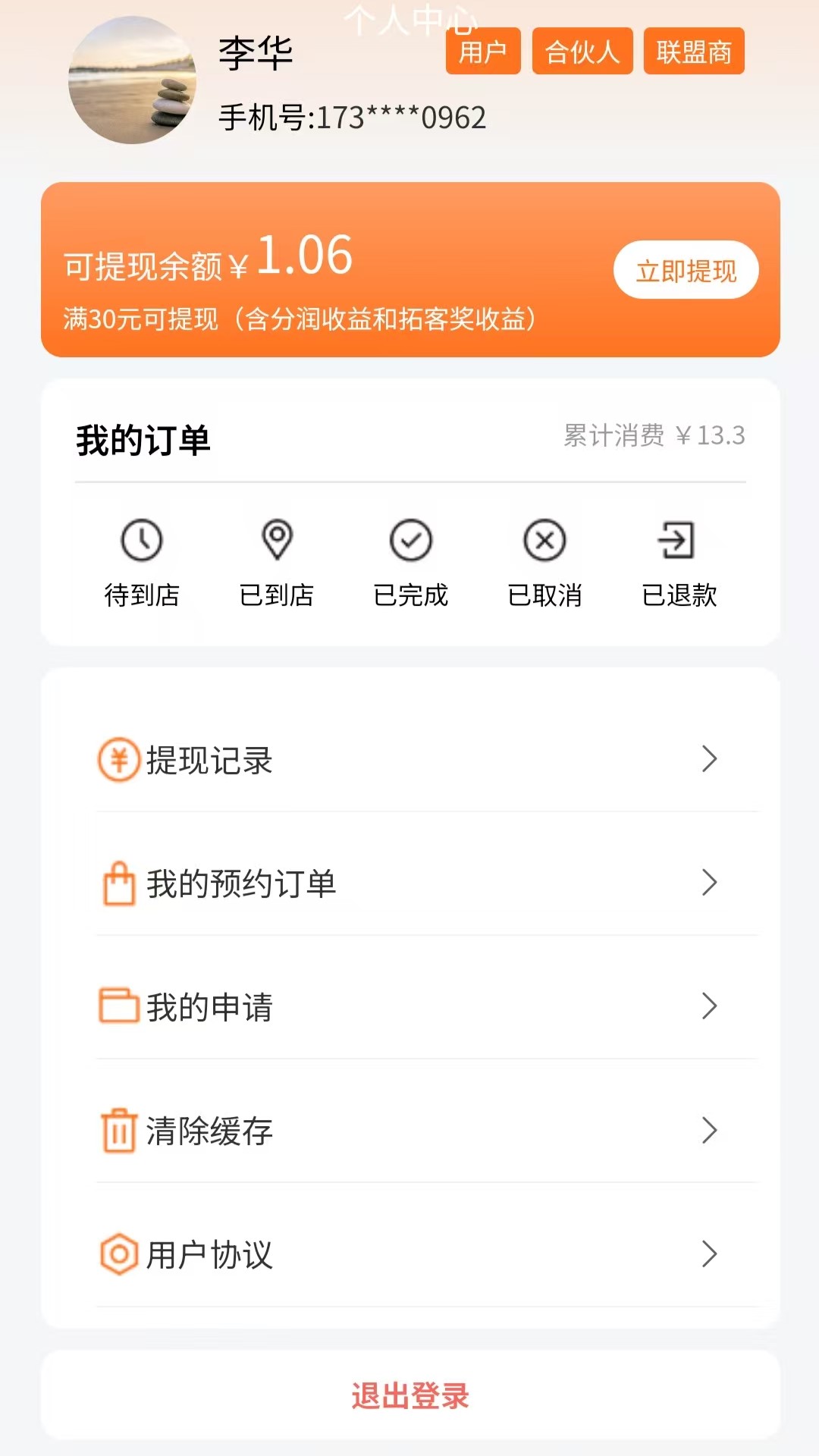819x1456 pixels.
Task: Open the 用户 role badge
Action: click(x=483, y=51)
